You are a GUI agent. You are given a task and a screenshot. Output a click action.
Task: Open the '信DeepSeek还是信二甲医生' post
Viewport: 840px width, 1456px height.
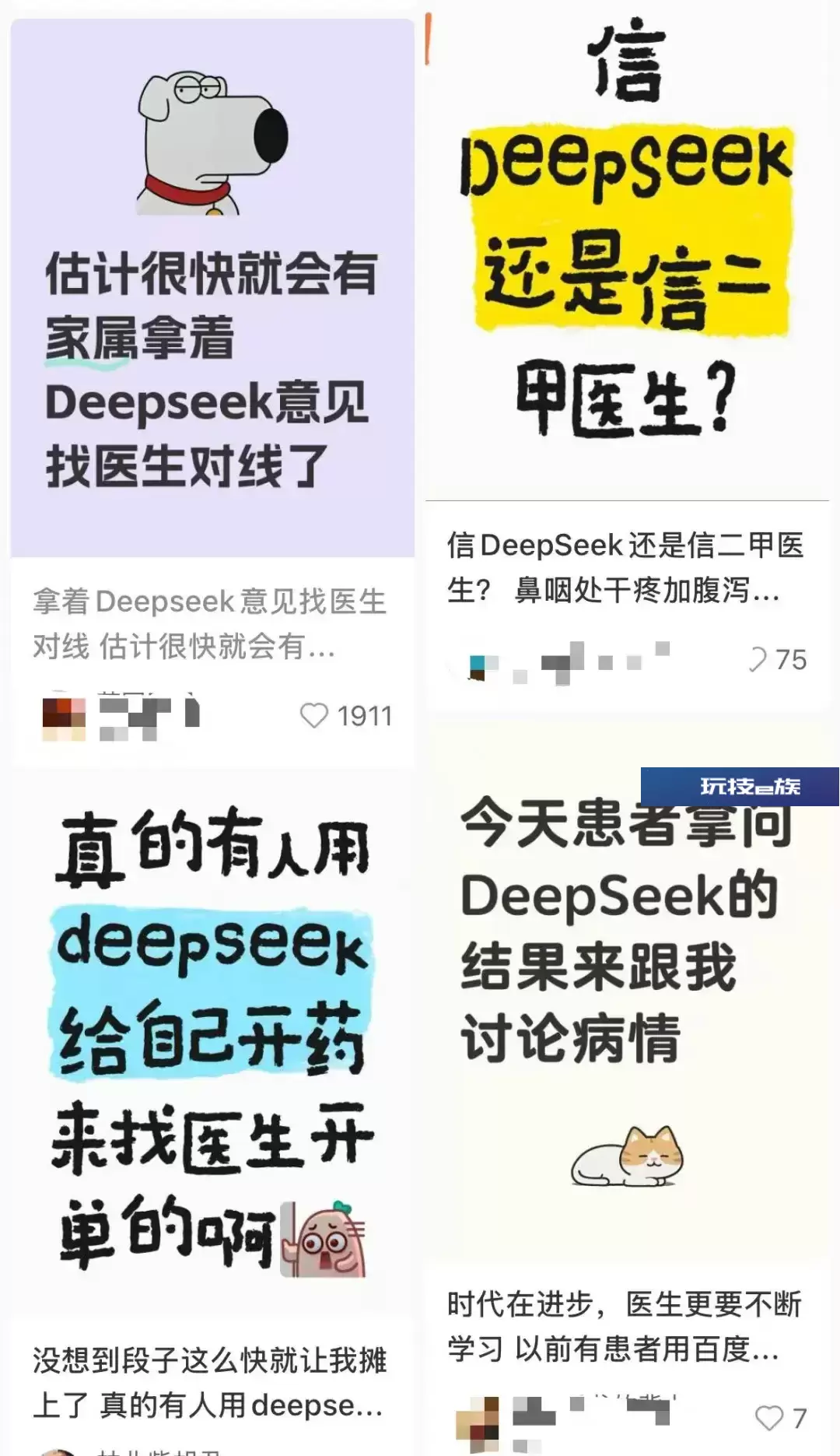pyautogui.click(x=627, y=249)
